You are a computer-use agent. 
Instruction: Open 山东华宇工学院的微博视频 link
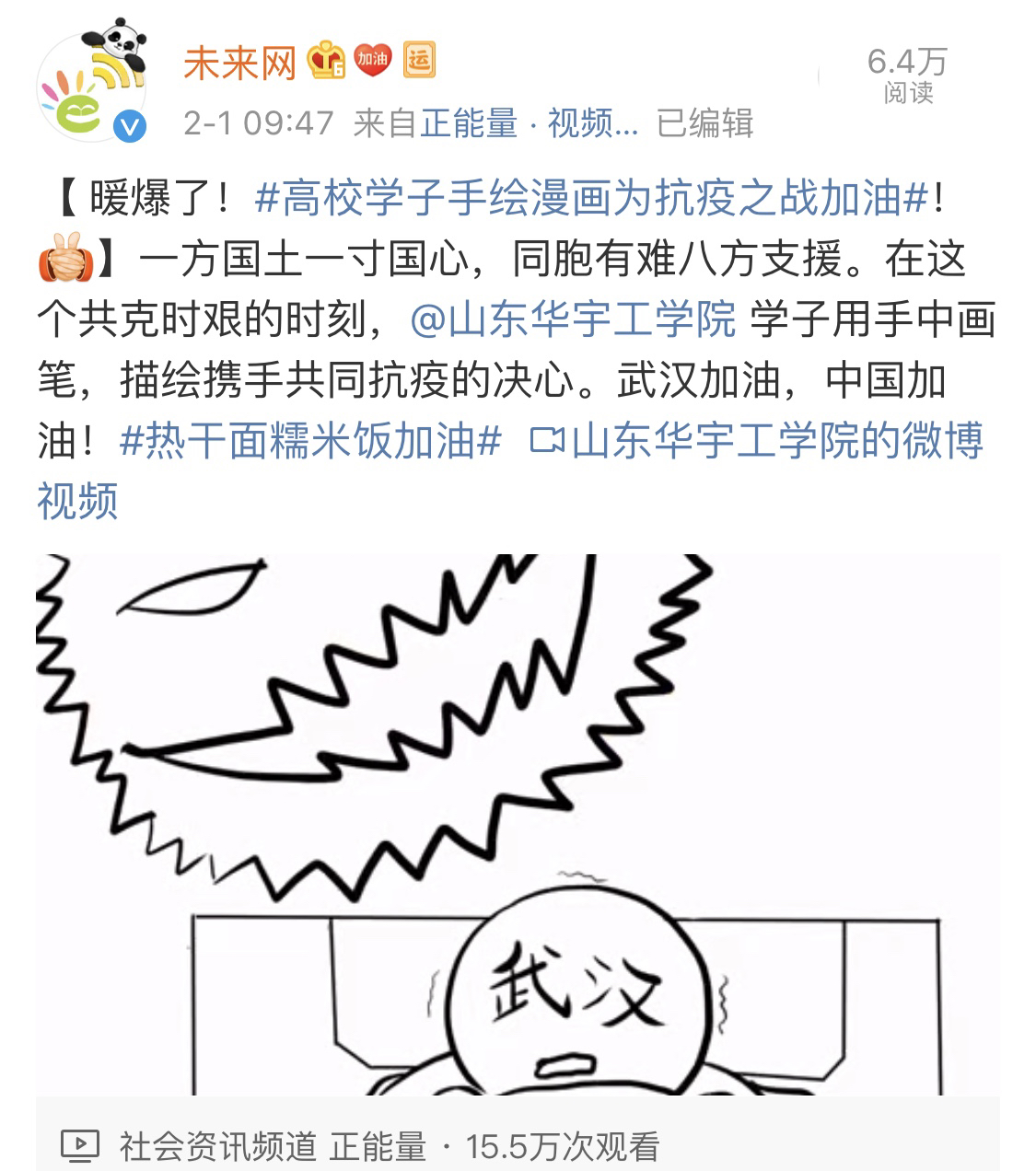[x=757, y=441]
